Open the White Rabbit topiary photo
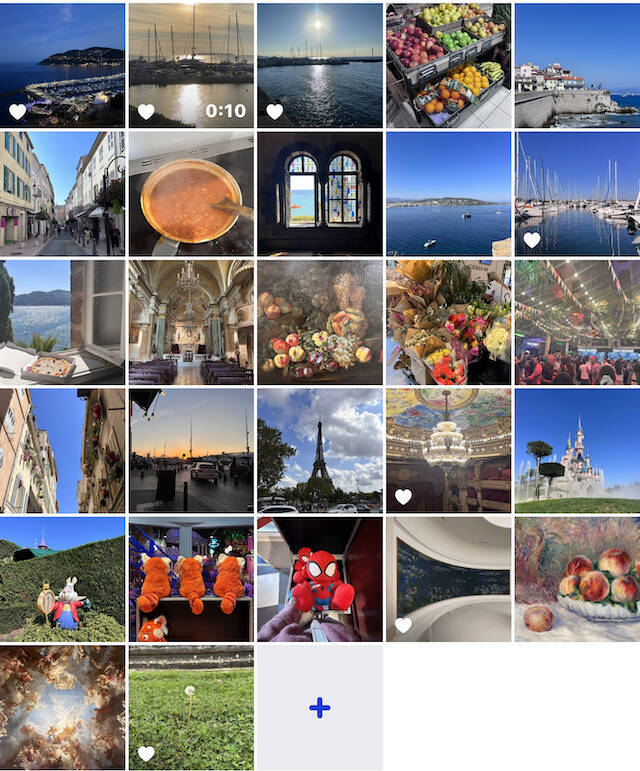Viewport: 640px width, 771px height. coord(63,578)
